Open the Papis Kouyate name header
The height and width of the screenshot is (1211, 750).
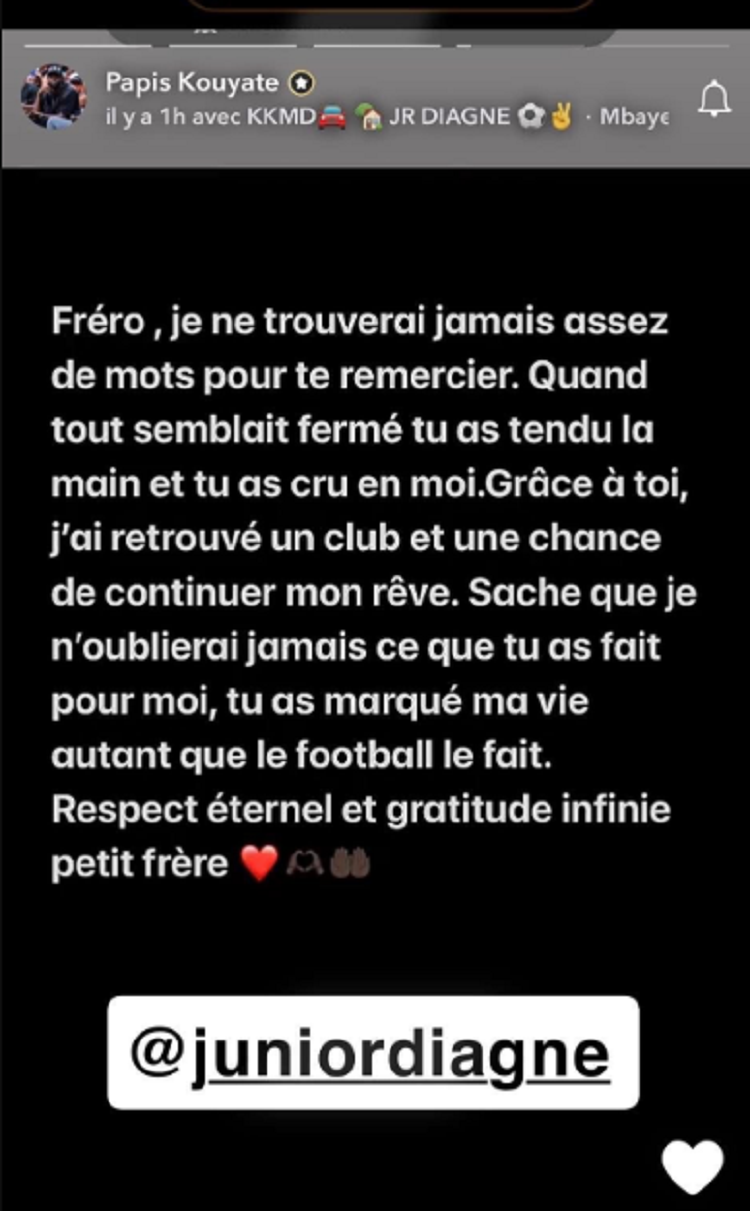coord(192,84)
